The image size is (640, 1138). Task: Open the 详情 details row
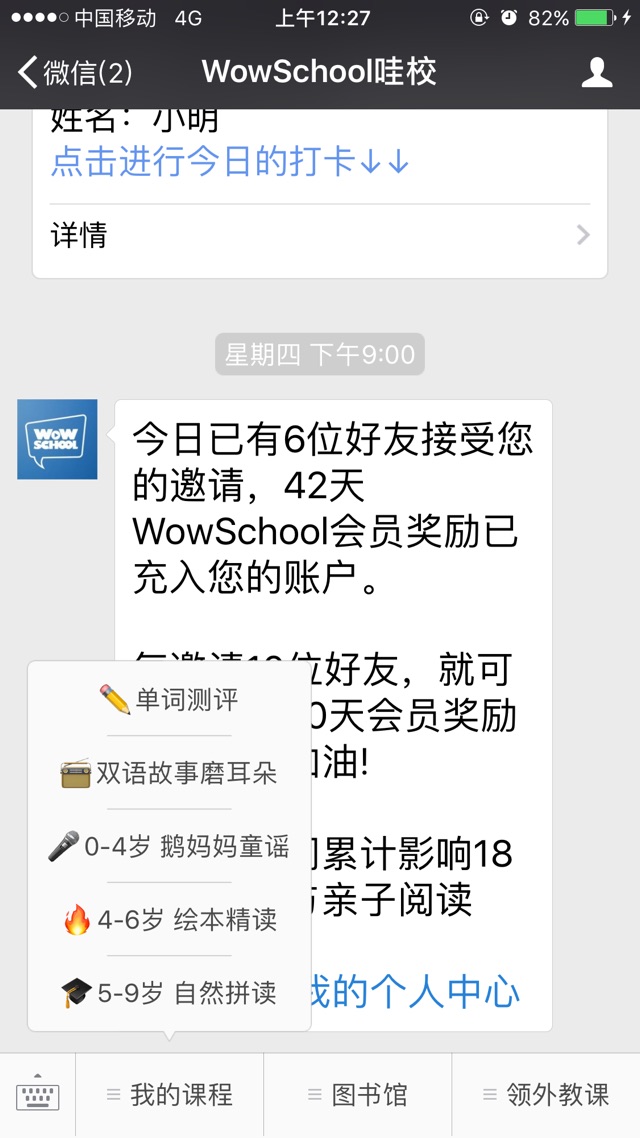[320, 235]
